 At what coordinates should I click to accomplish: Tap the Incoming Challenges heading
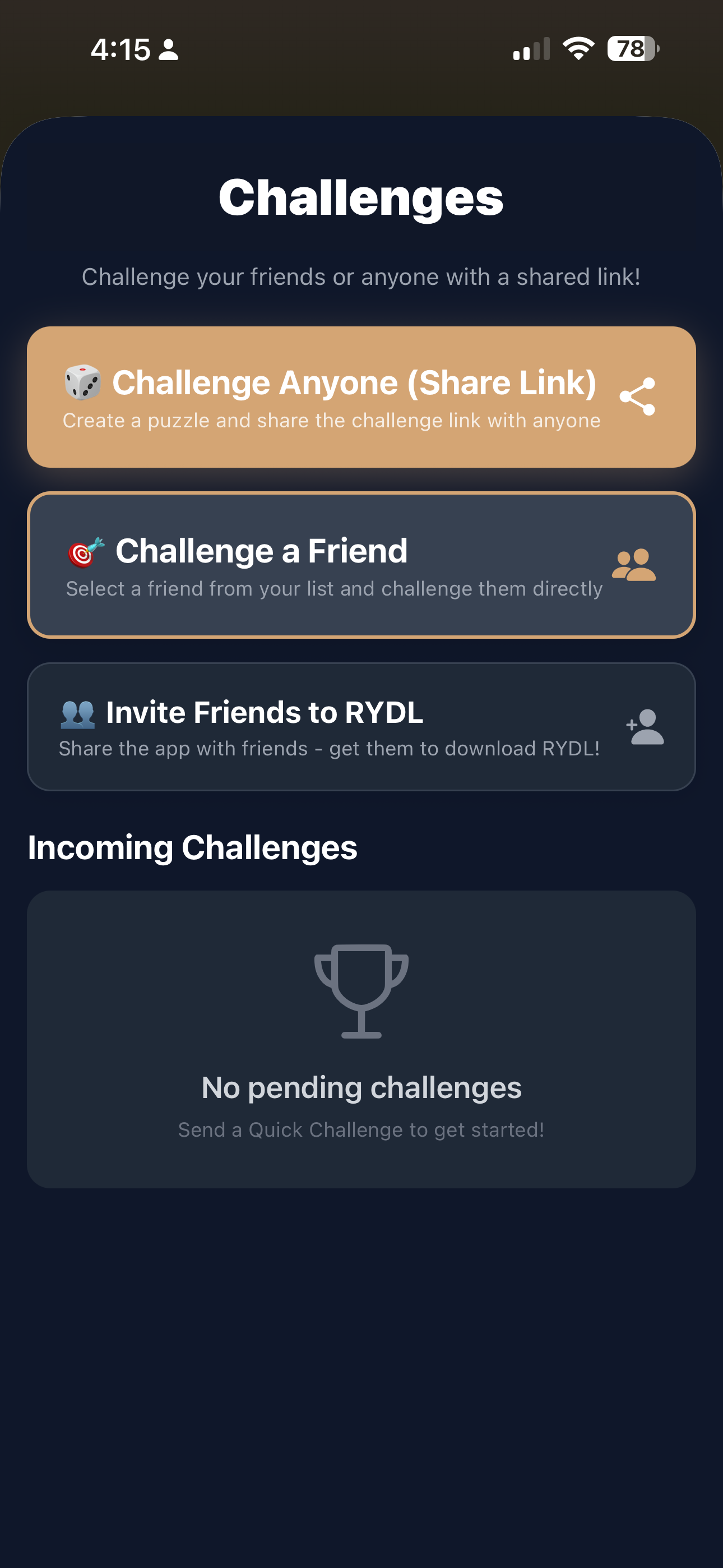tap(193, 847)
